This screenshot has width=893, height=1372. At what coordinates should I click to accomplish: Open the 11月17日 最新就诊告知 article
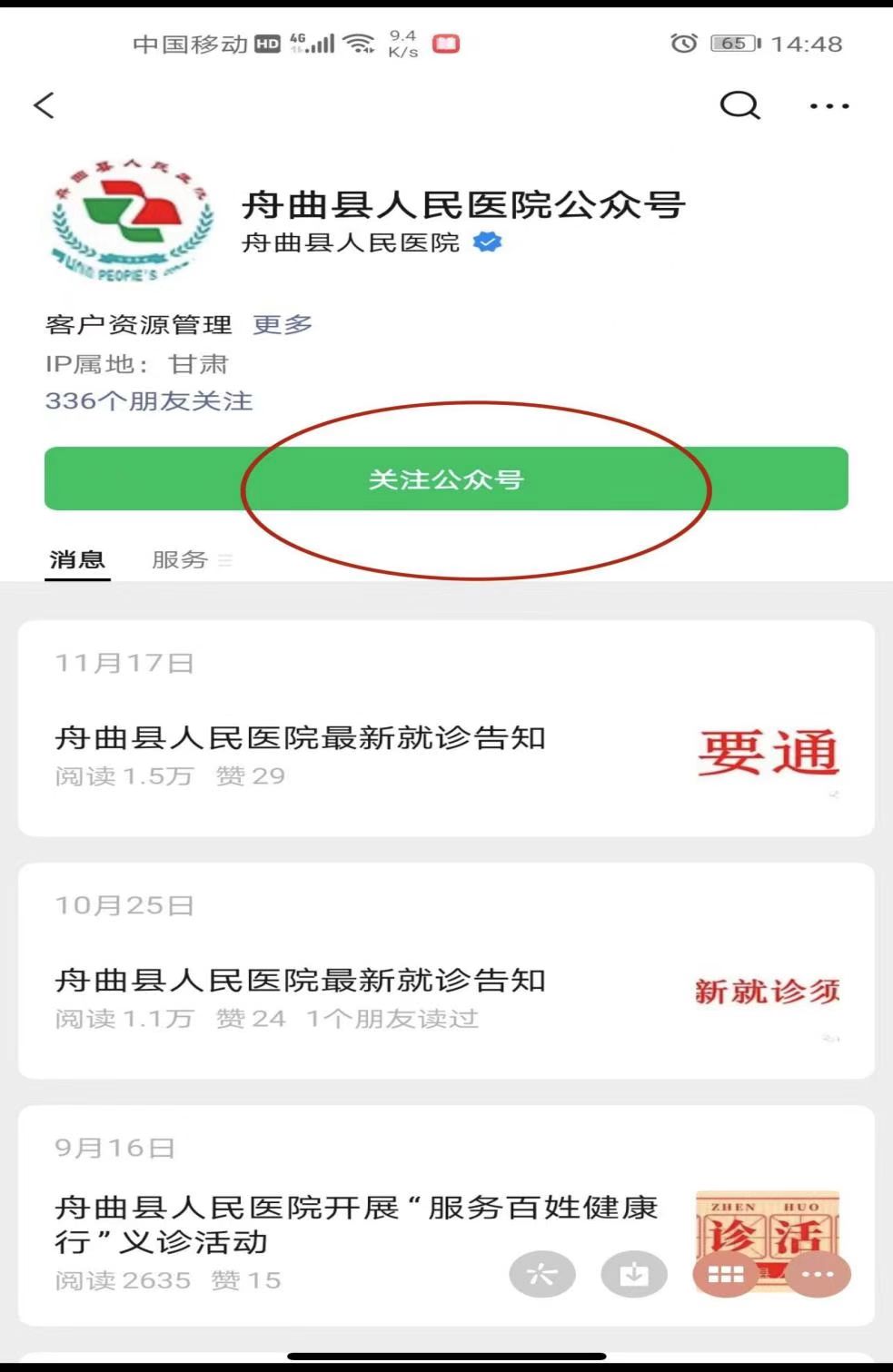[301, 738]
